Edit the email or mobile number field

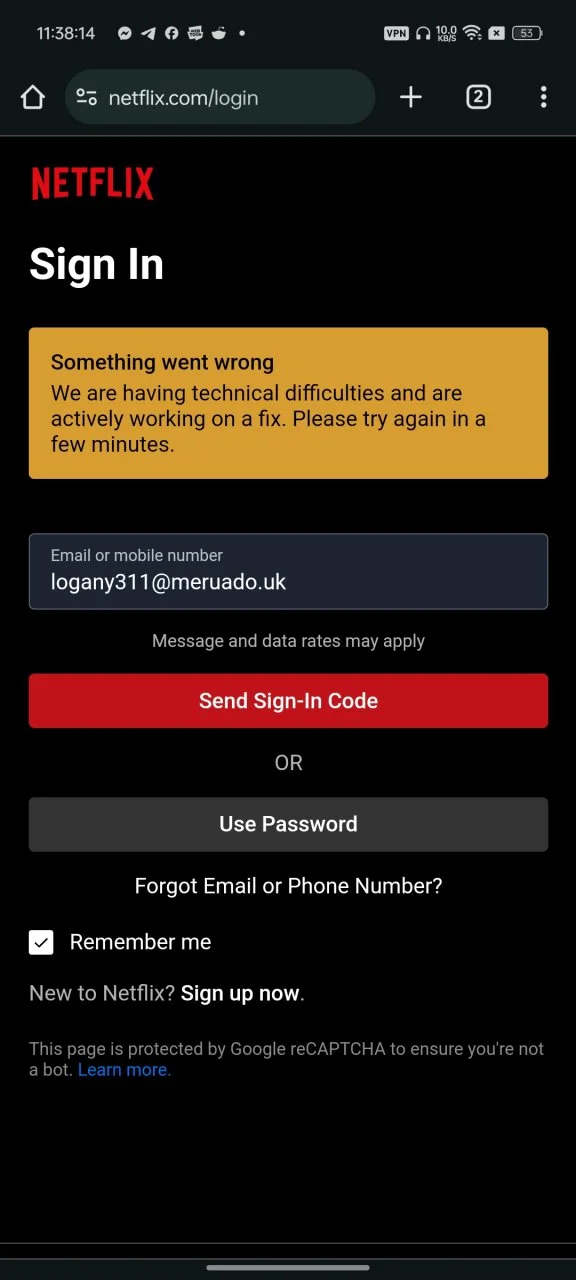click(x=288, y=571)
